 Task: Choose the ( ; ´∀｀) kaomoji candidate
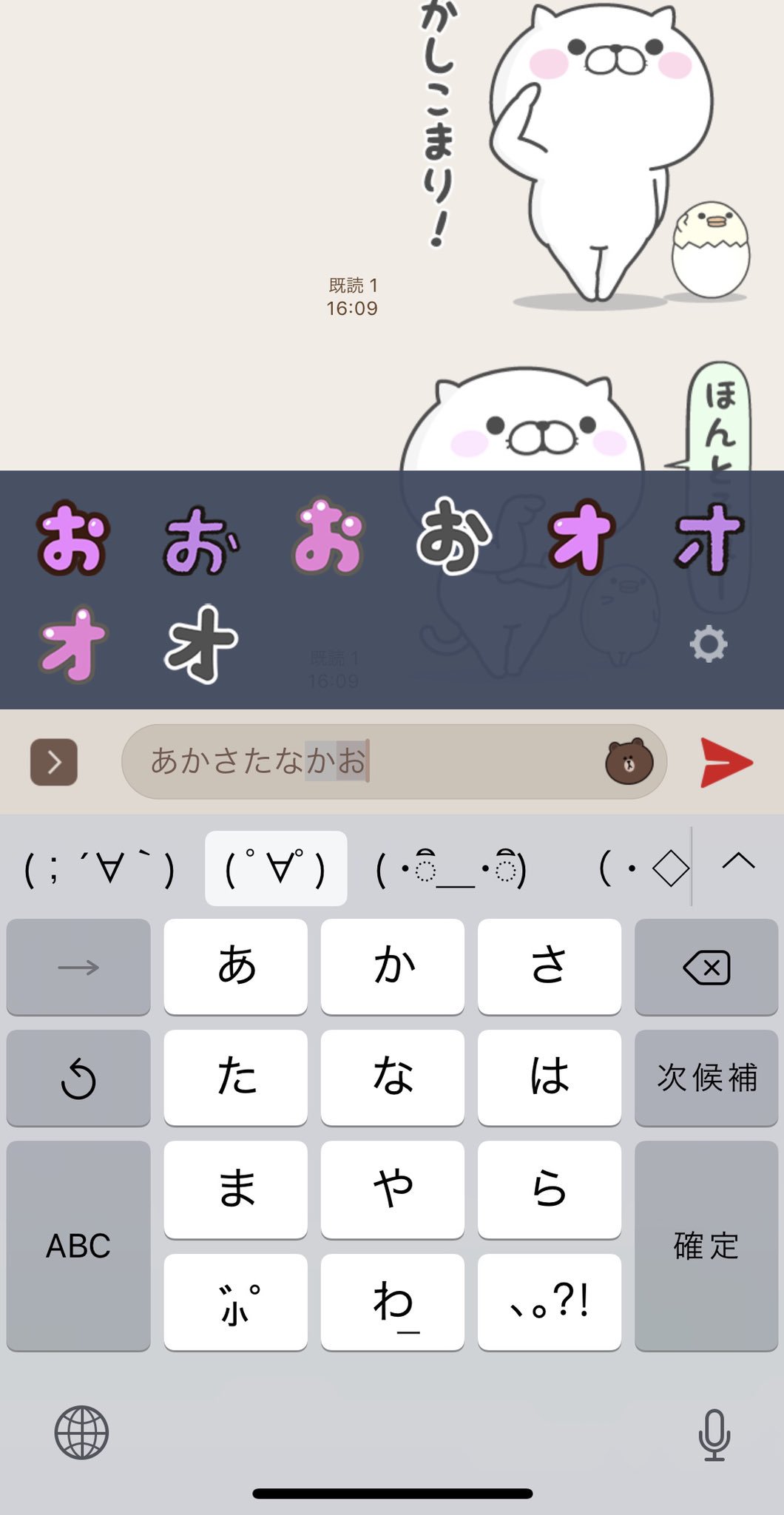coord(100,868)
